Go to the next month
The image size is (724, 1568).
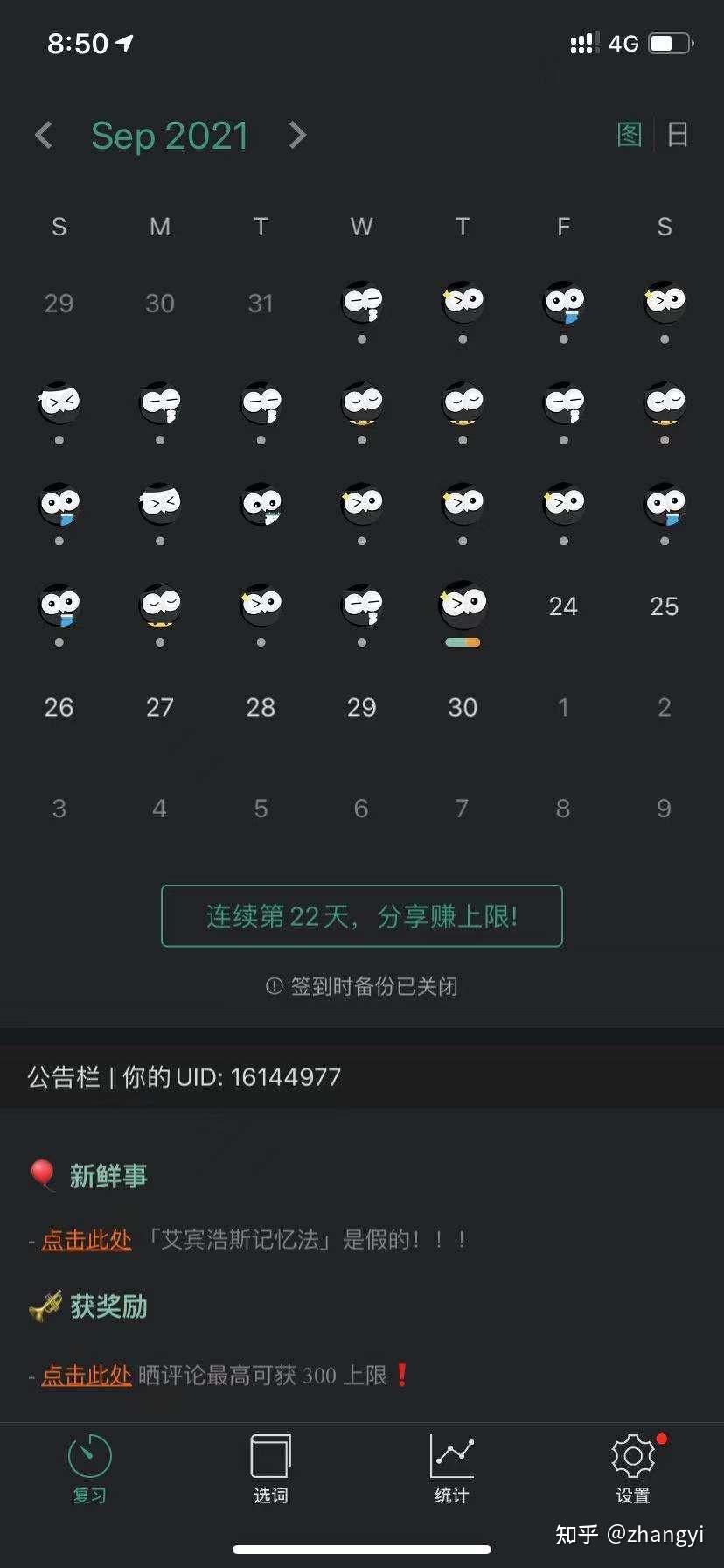(x=297, y=136)
